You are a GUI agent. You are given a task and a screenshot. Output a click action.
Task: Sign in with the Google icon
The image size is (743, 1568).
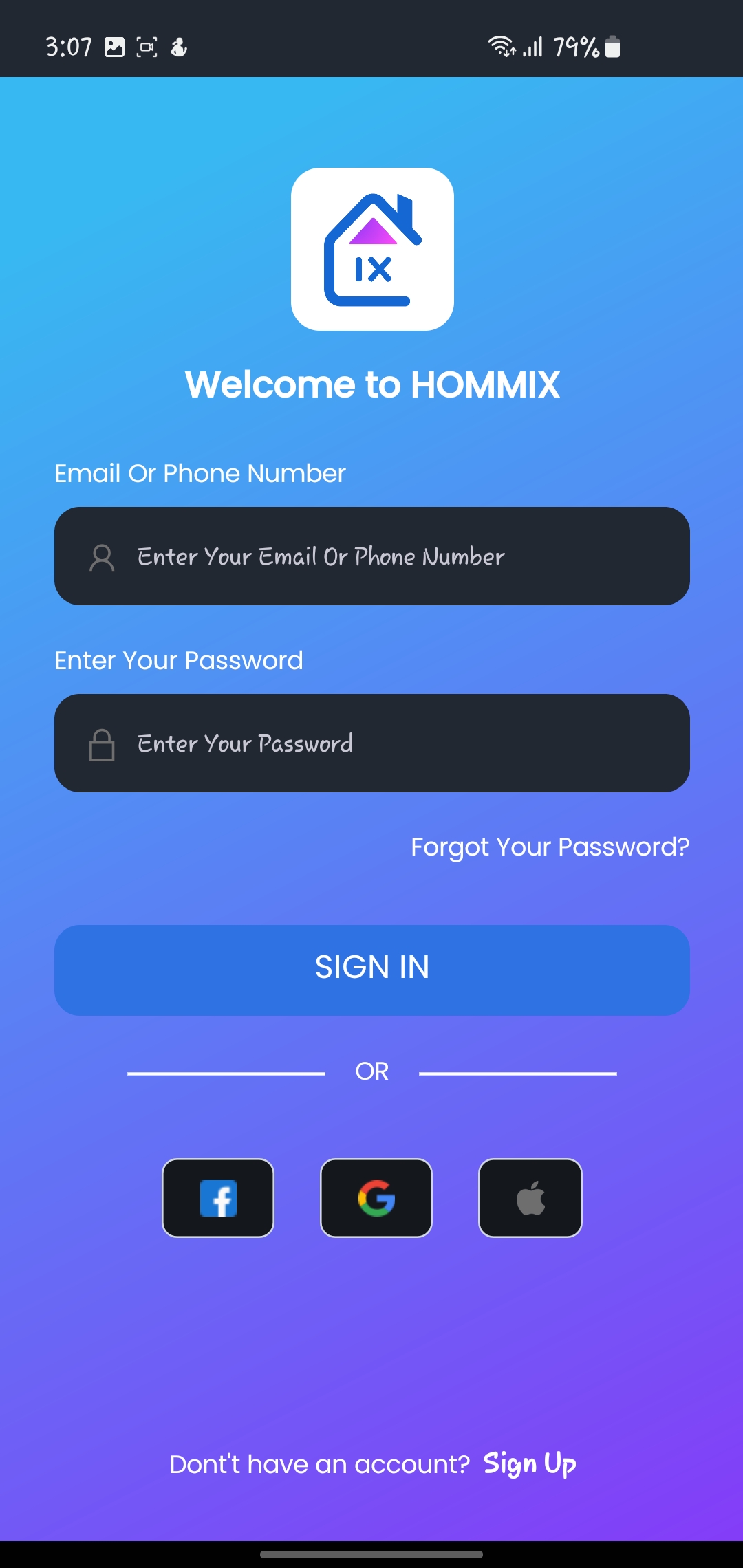click(x=376, y=1198)
